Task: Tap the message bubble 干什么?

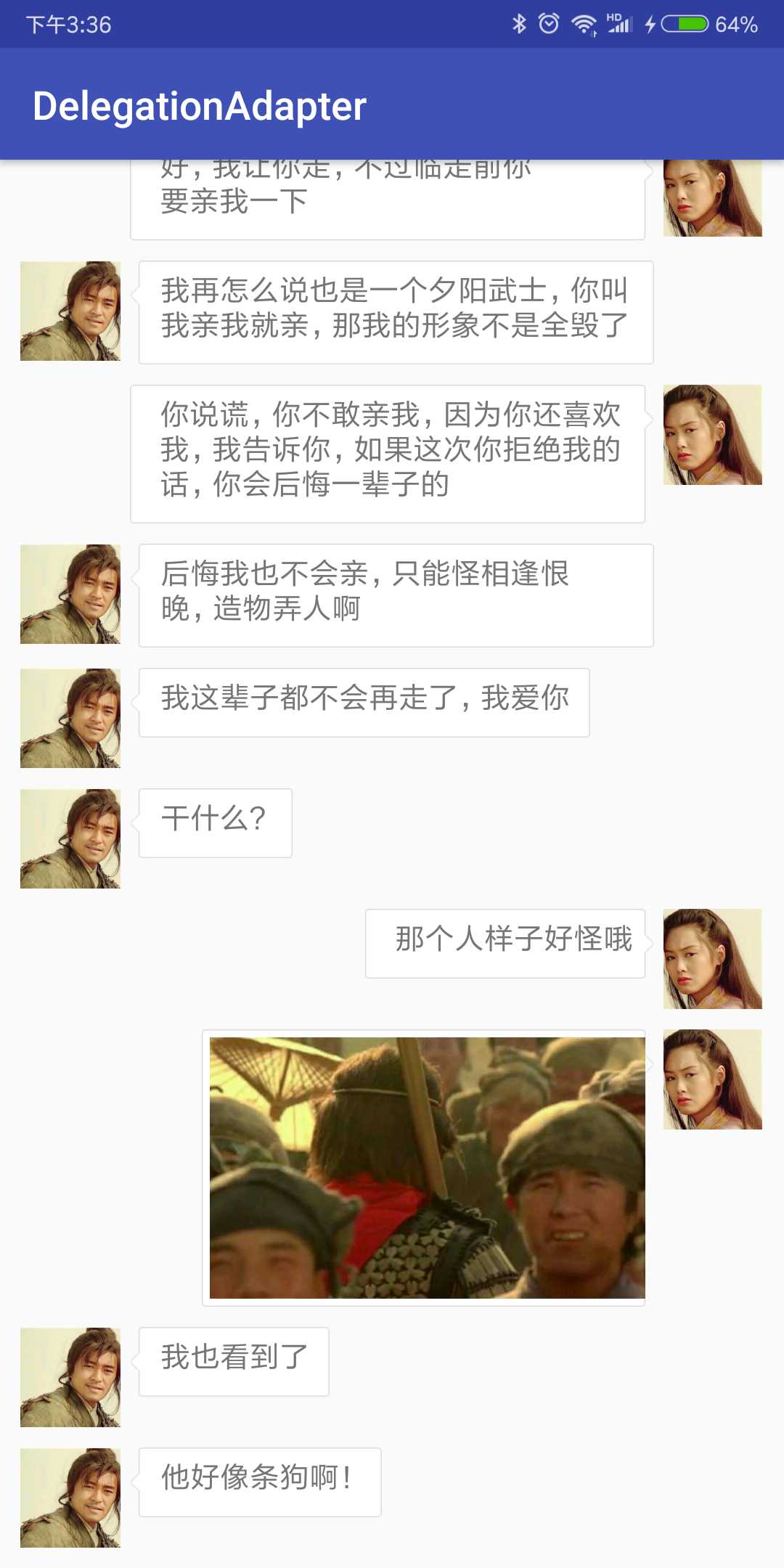Action: click(215, 823)
